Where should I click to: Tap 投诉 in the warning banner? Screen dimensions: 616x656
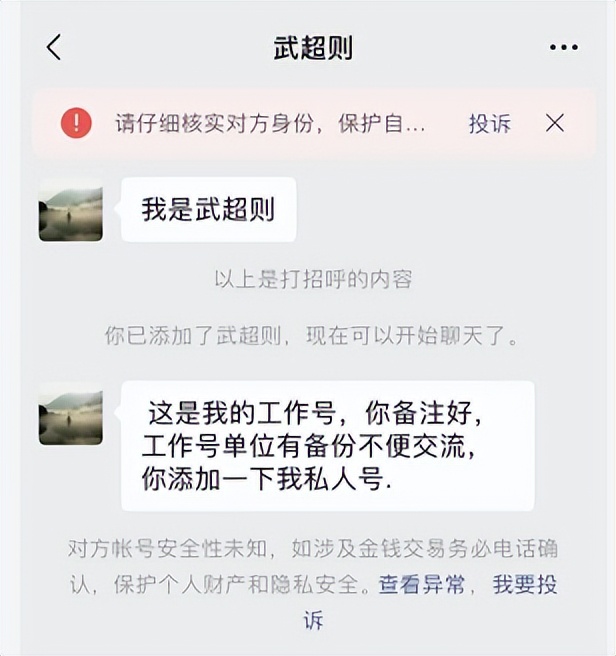point(489,123)
